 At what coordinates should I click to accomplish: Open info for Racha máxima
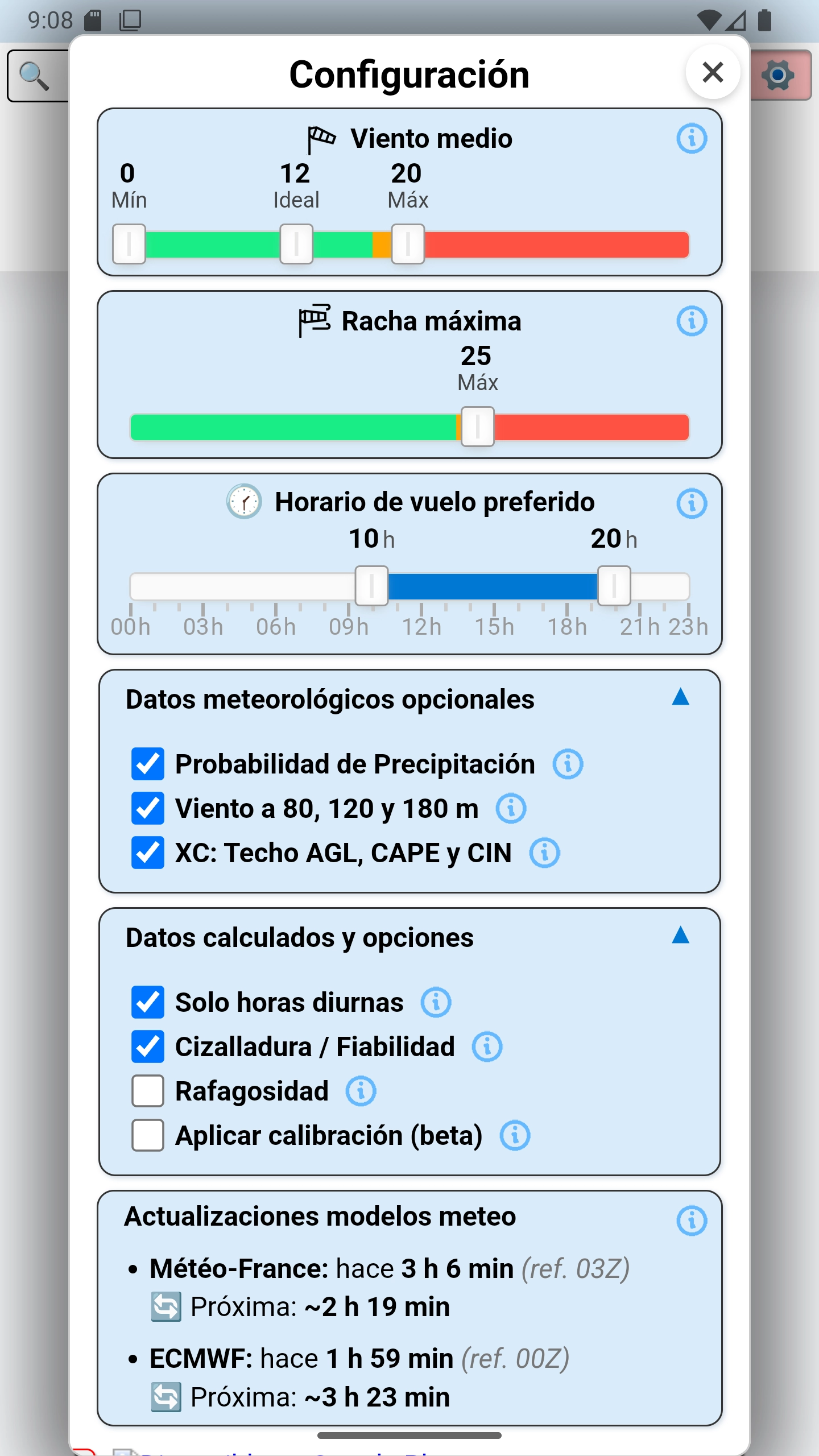pyautogui.click(x=692, y=321)
